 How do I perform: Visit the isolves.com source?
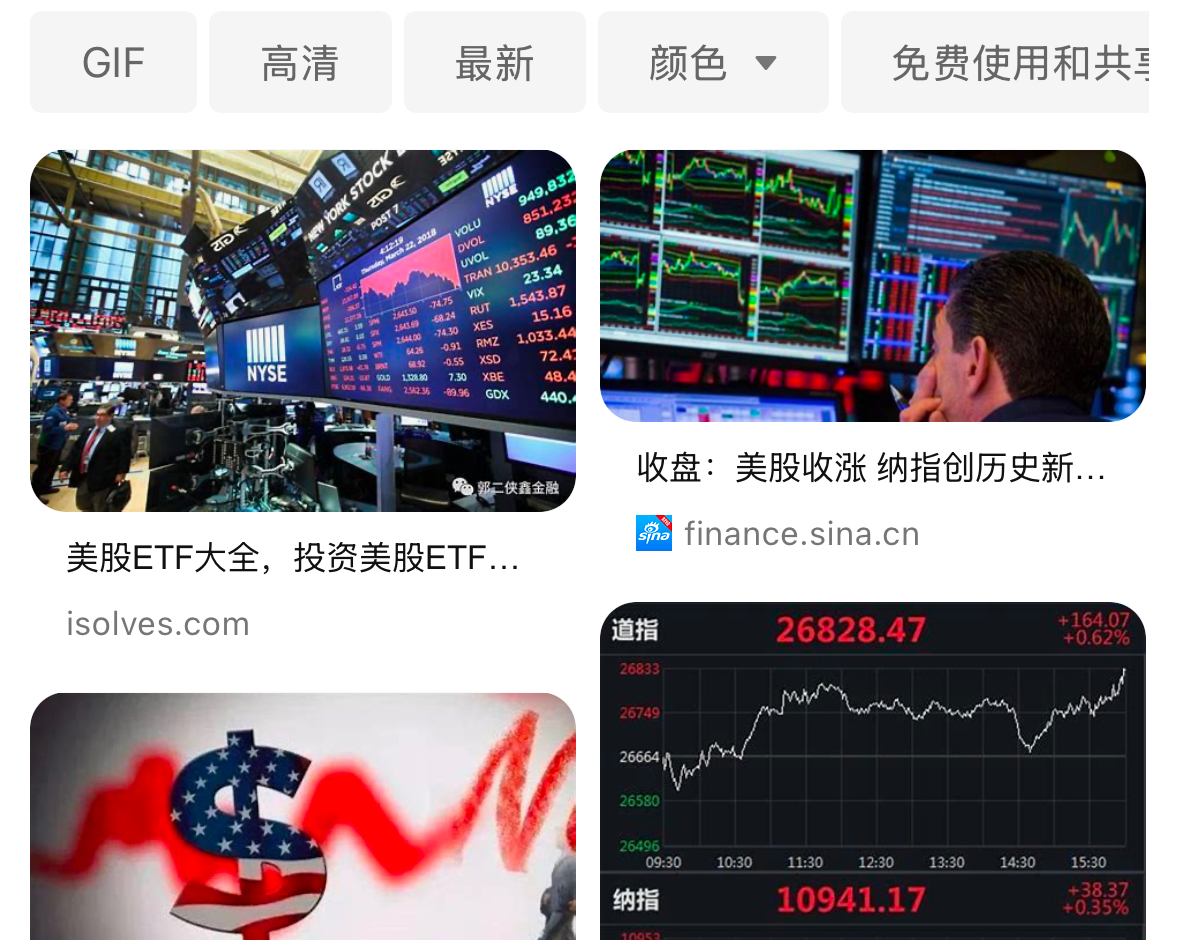pyautogui.click(x=158, y=624)
